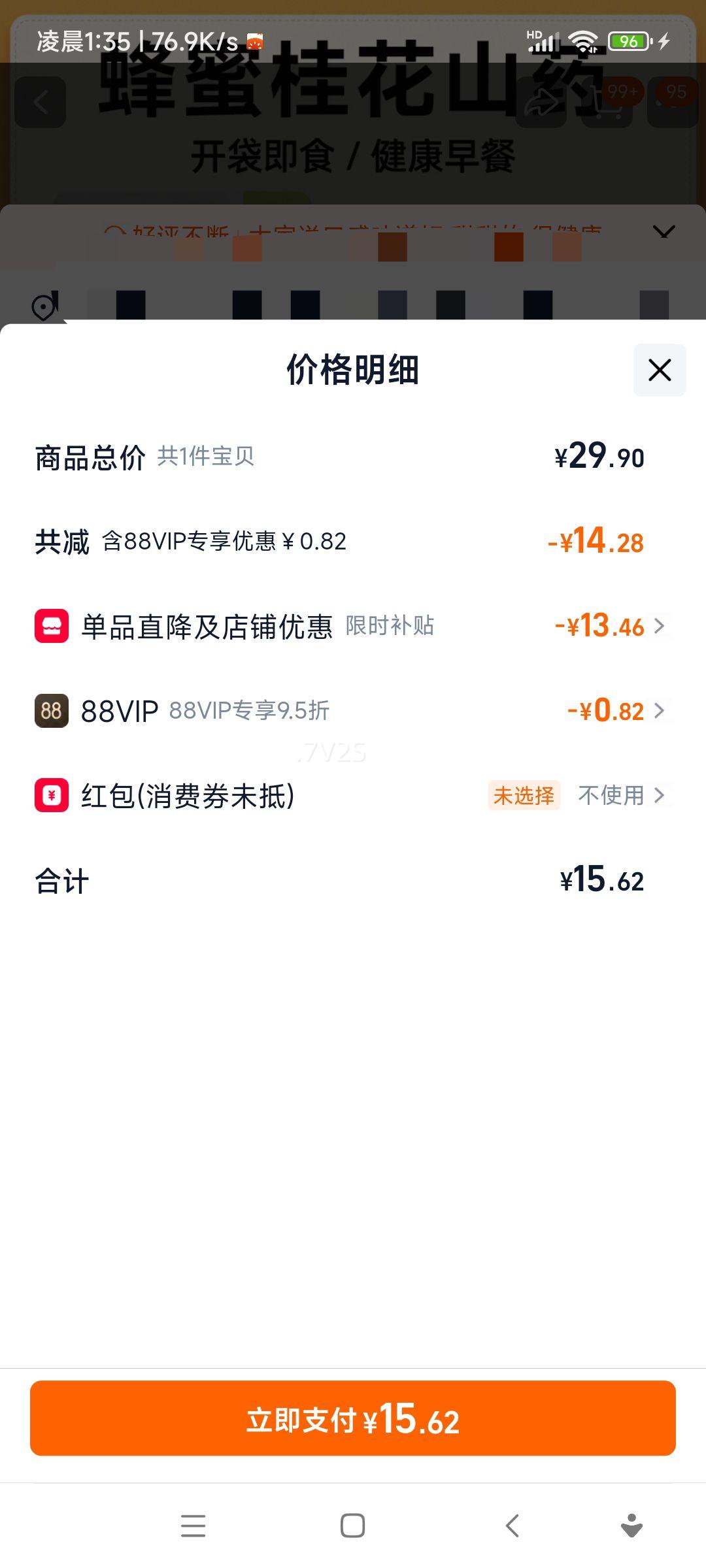Image resolution: width=706 pixels, height=1568 pixels.
Task: Tap 立即支付 ¥15.62 to pay
Action: (353, 1418)
